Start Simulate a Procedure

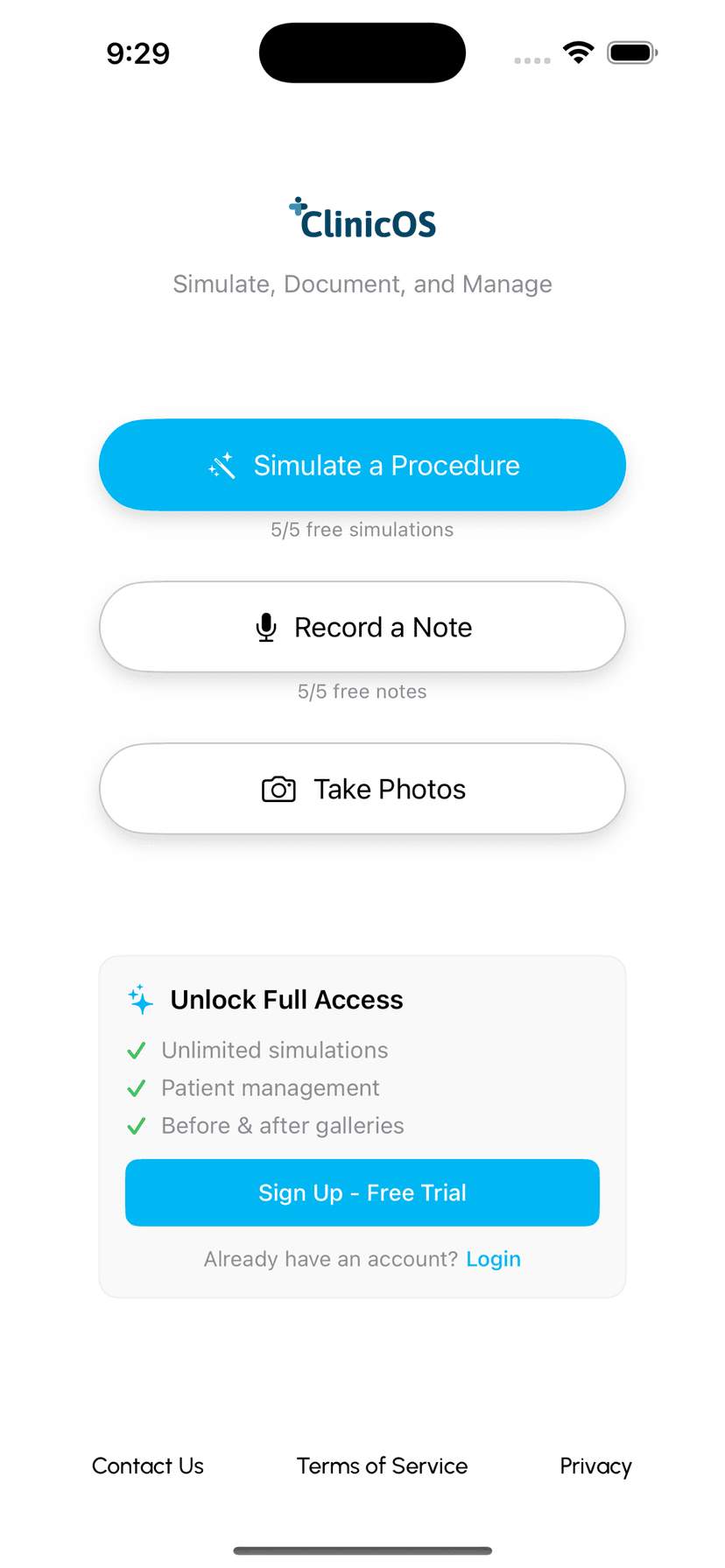tap(362, 465)
